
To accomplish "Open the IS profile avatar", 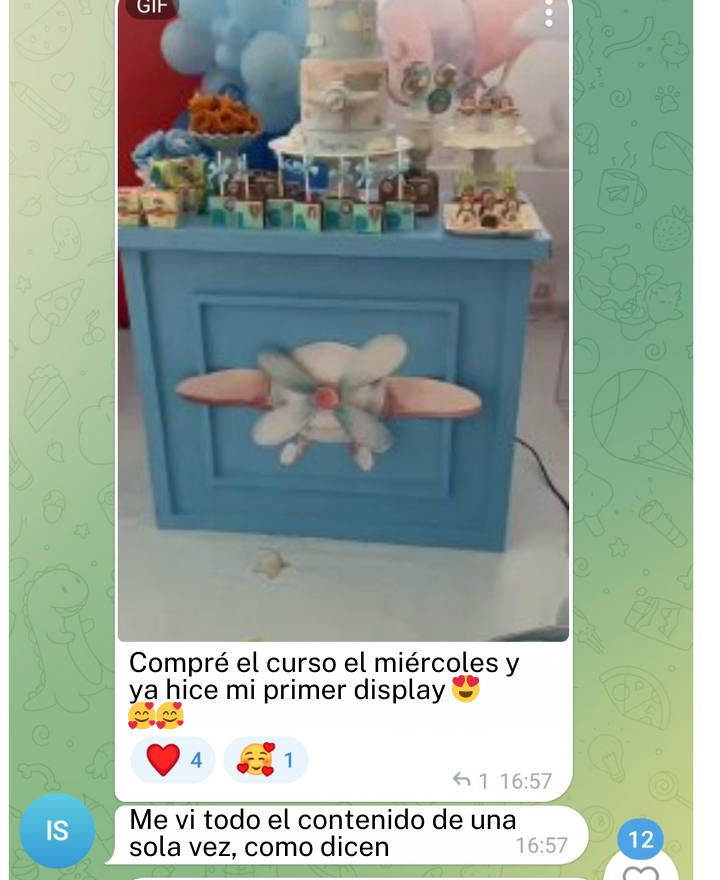I will coord(58,830).
